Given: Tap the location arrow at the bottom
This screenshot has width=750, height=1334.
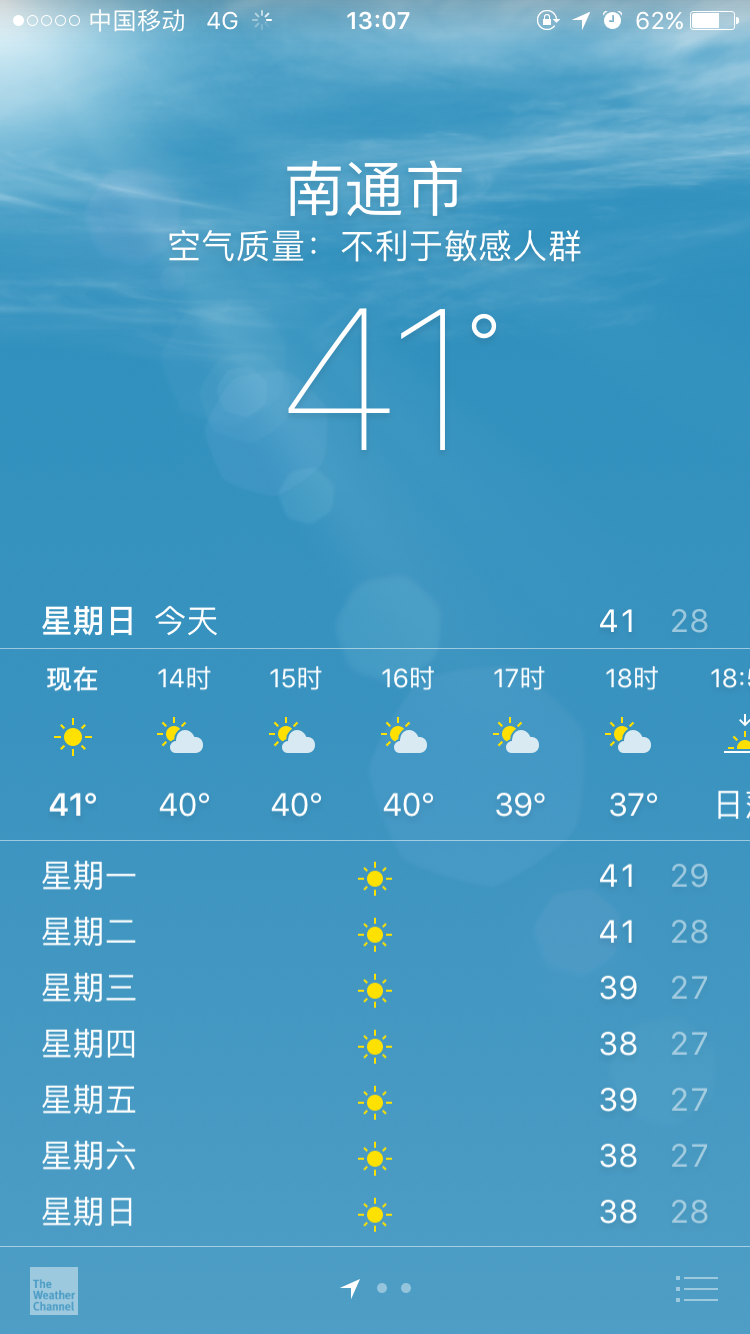Looking at the screenshot, I should [352, 1288].
